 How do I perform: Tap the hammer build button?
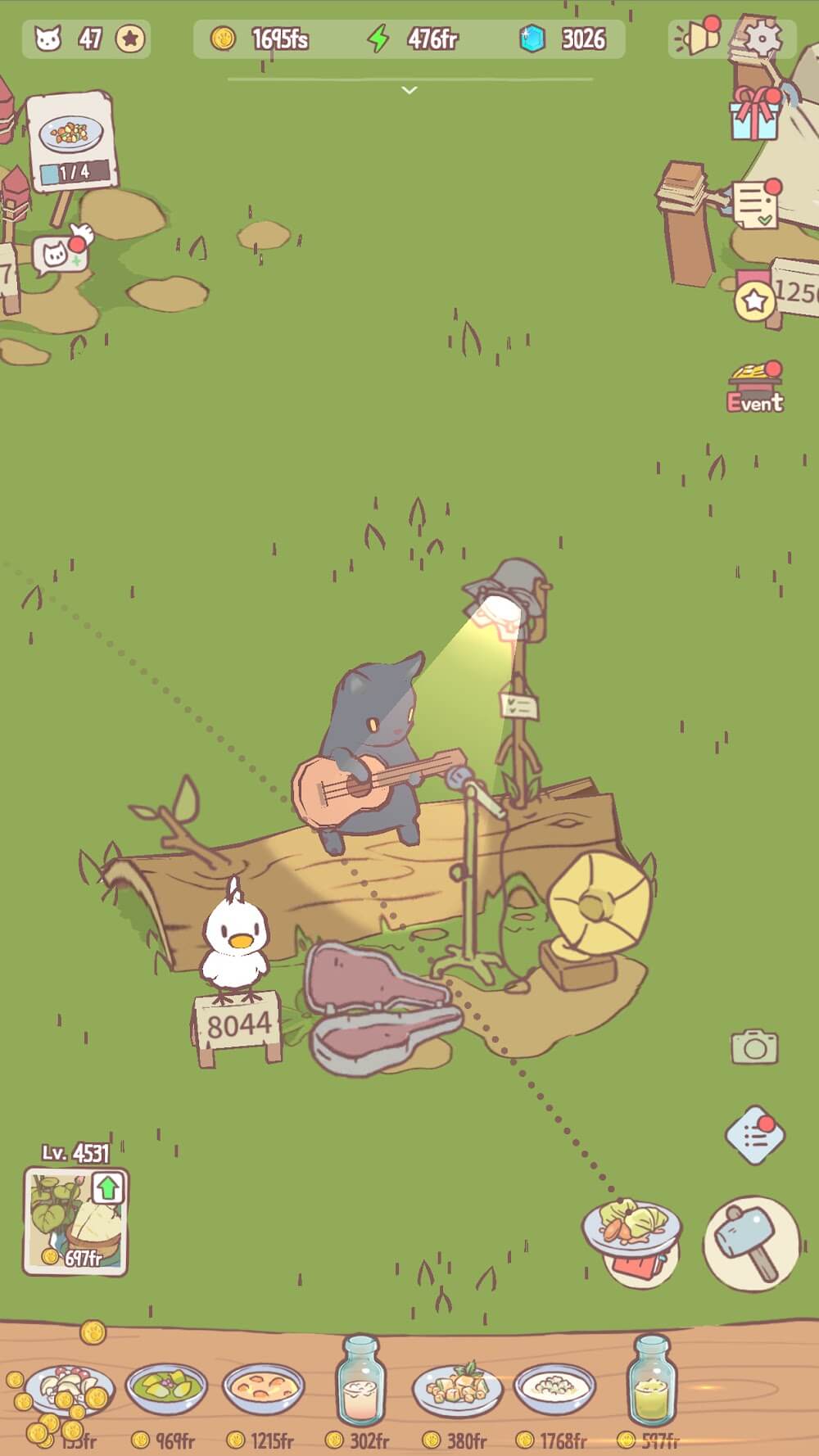[x=750, y=1243]
